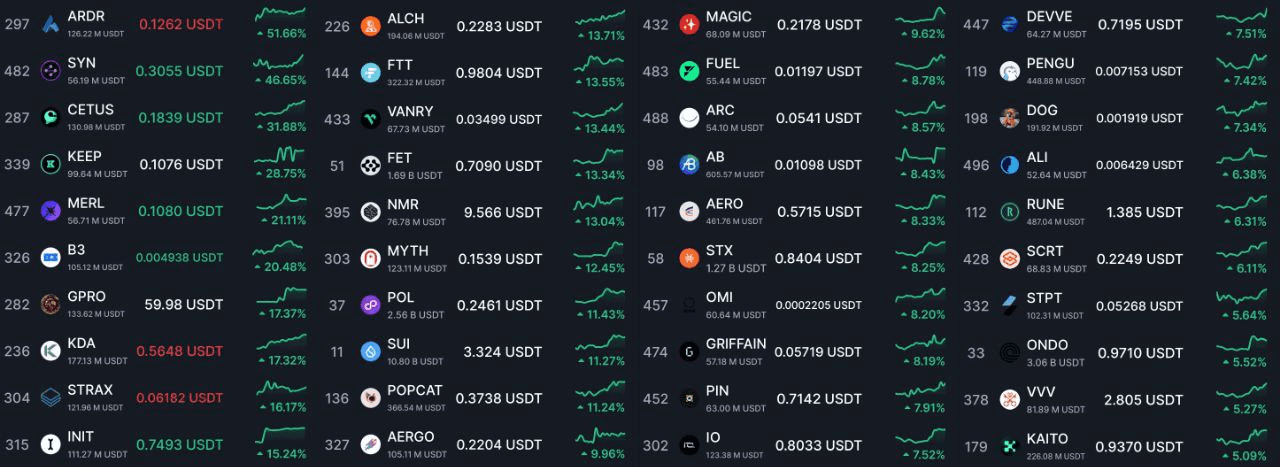Image resolution: width=1280 pixels, height=467 pixels.
Task: View MAGIC token details
Action: (x=728, y=17)
